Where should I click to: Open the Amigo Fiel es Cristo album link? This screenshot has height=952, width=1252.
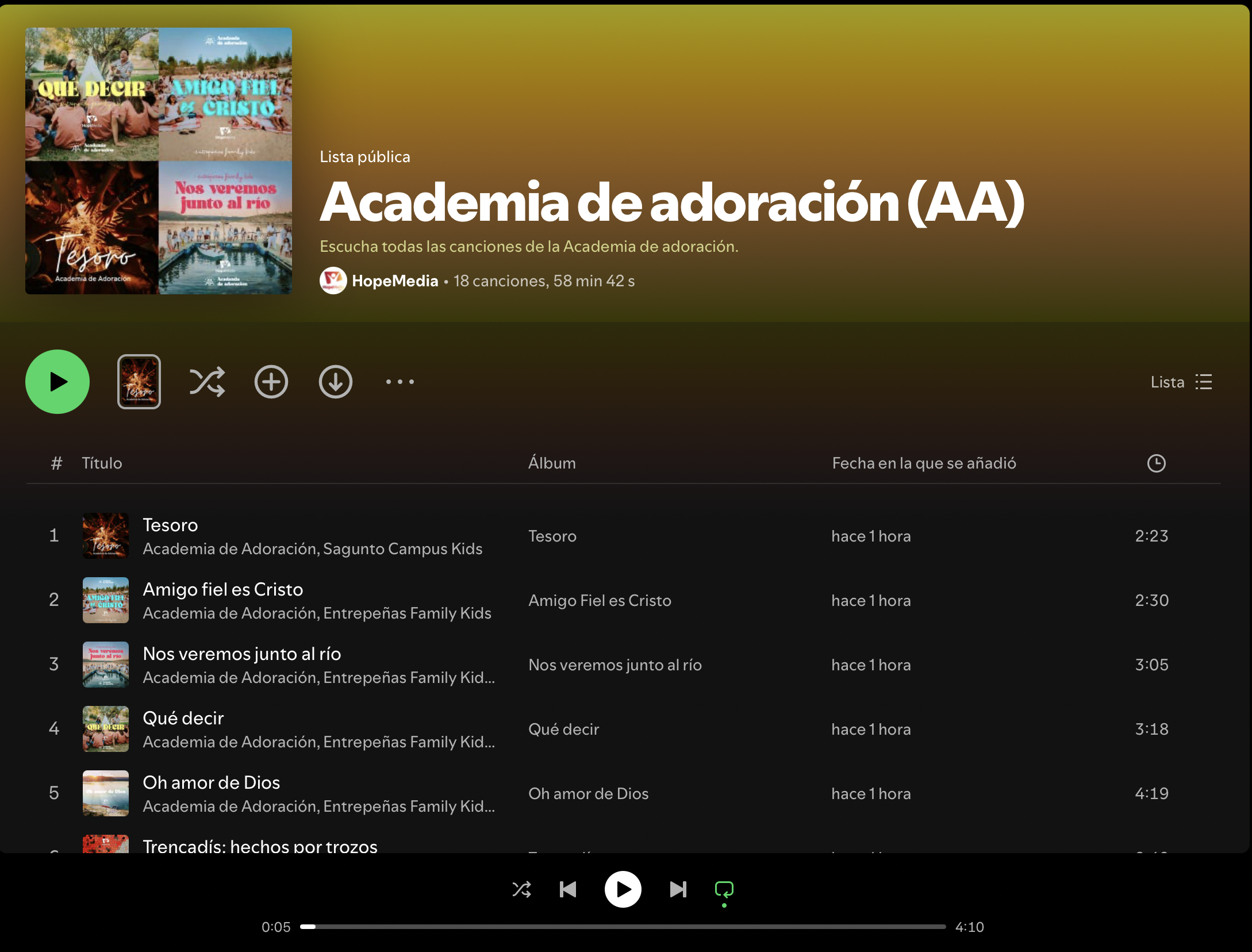[600, 601]
